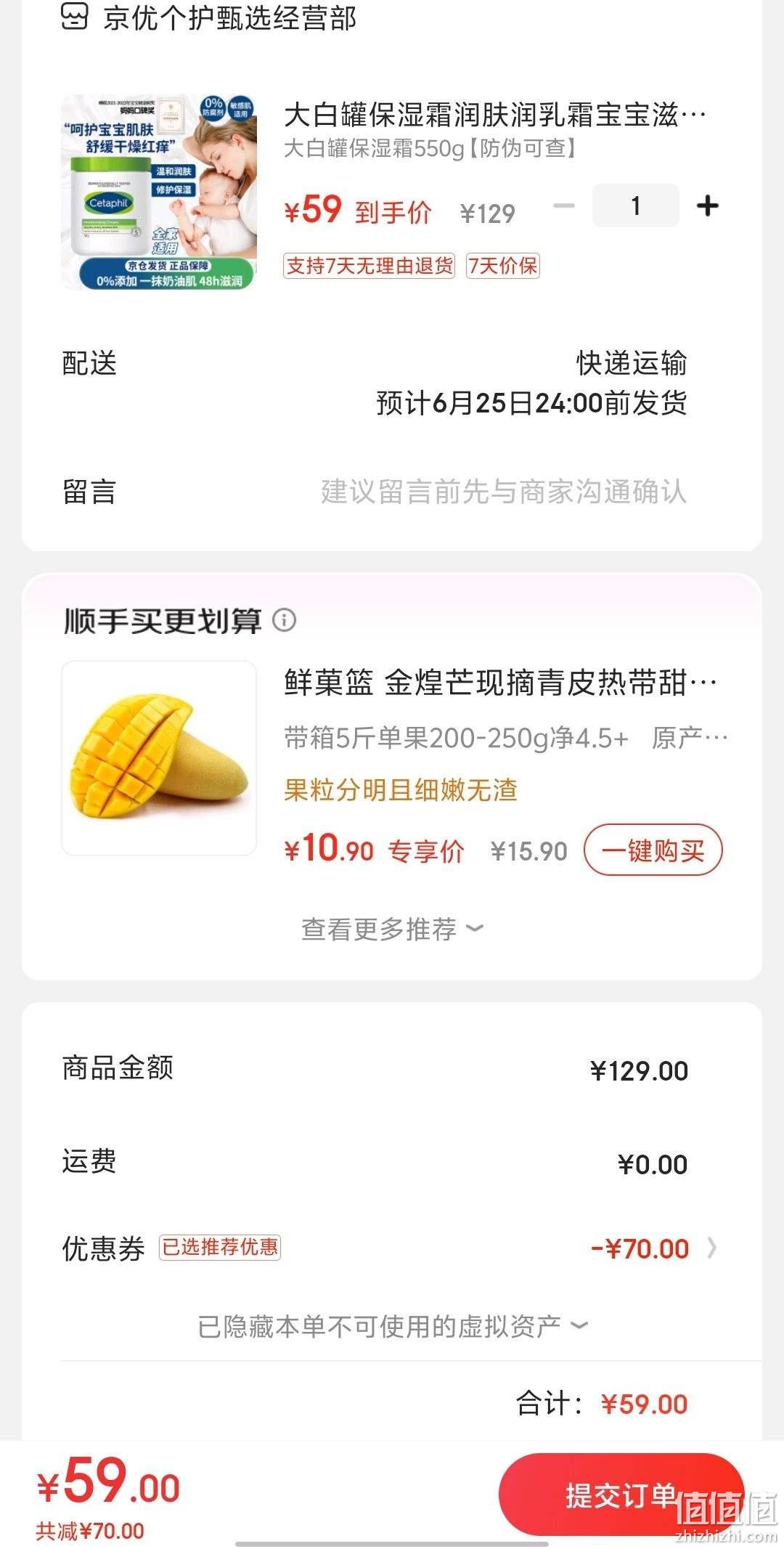Expand 已隐藏本单不可使用的虚拟资产
784x1549 pixels.
pyautogui.click(x=392, y=1327)
